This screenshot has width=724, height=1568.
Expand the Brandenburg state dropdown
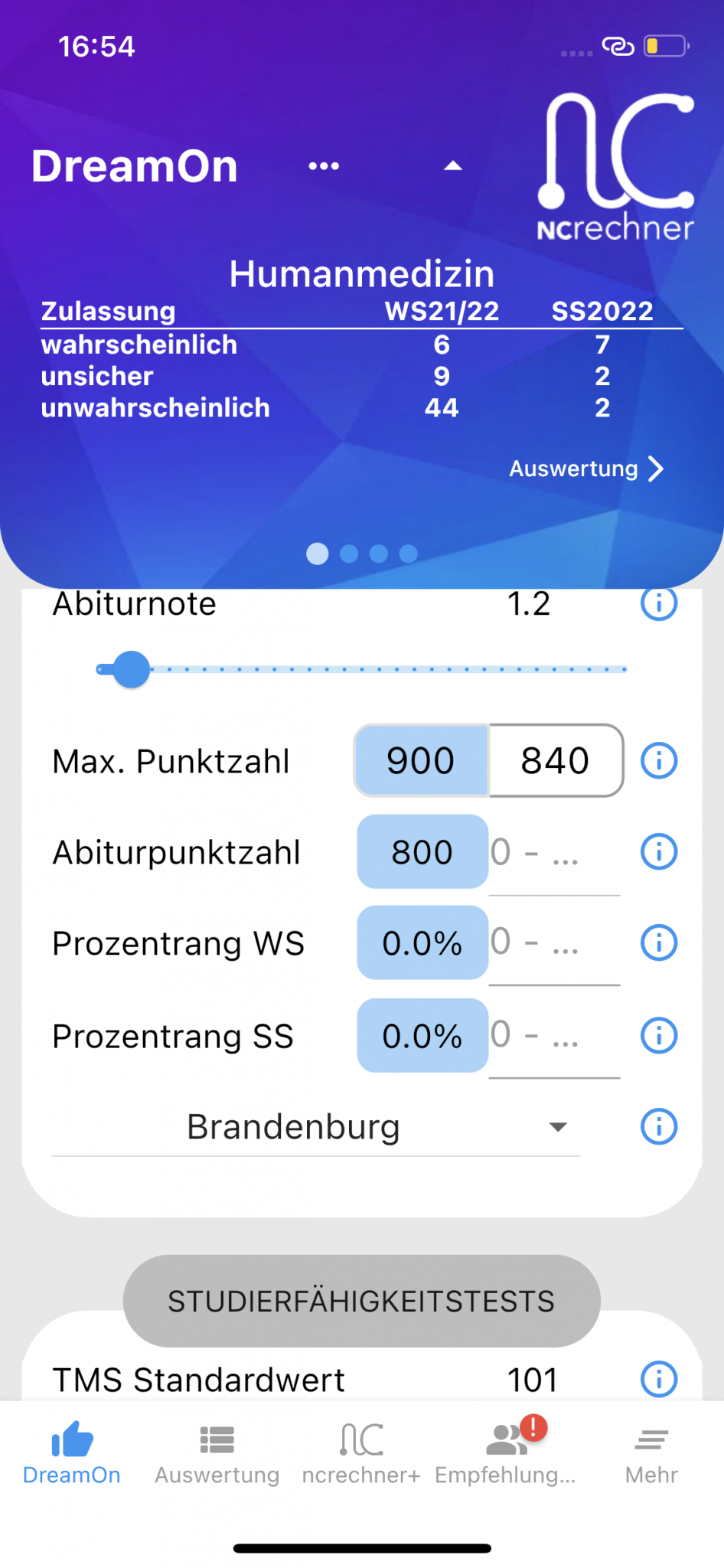click(x=315, y=1127)
